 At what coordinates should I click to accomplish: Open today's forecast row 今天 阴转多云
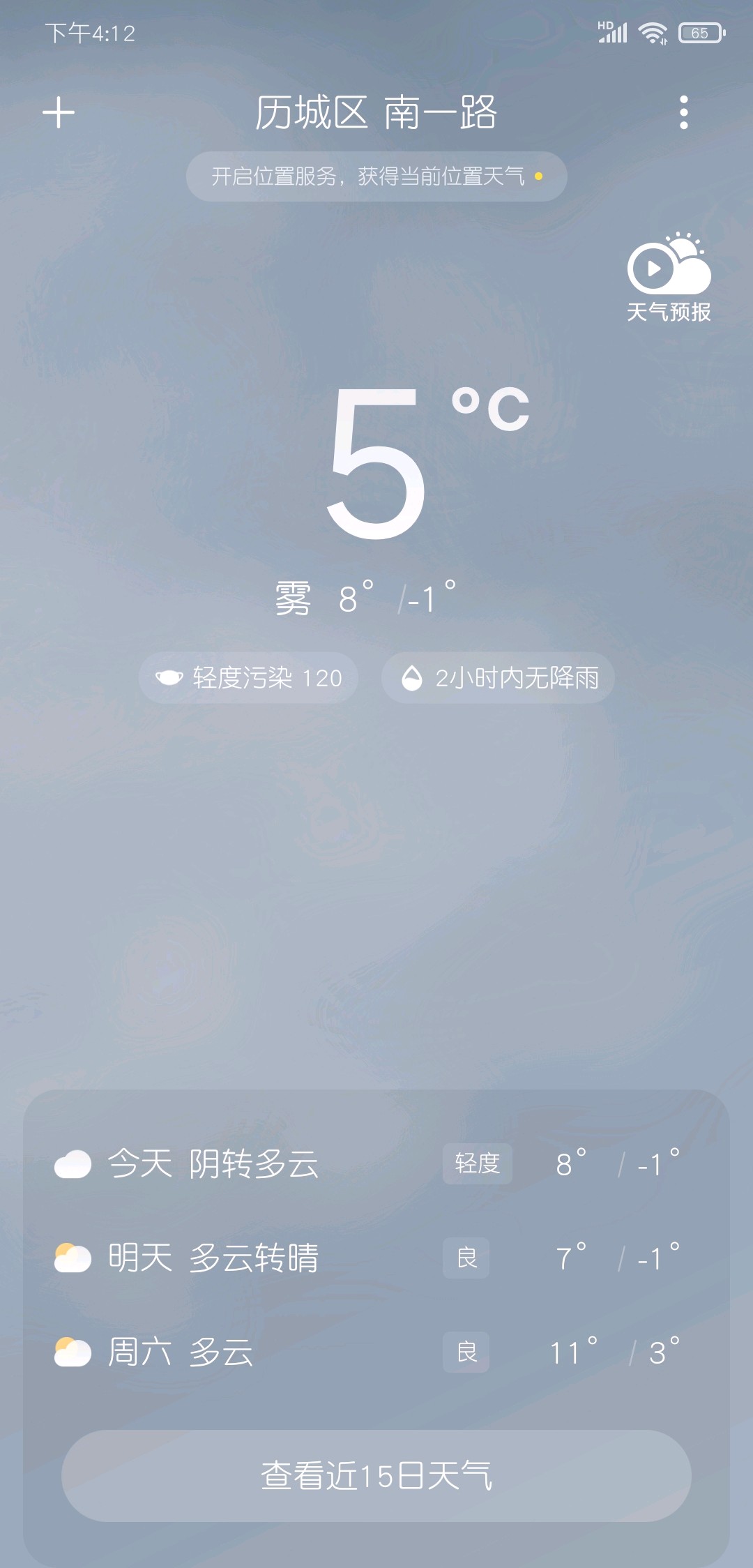pos(376,1163)
